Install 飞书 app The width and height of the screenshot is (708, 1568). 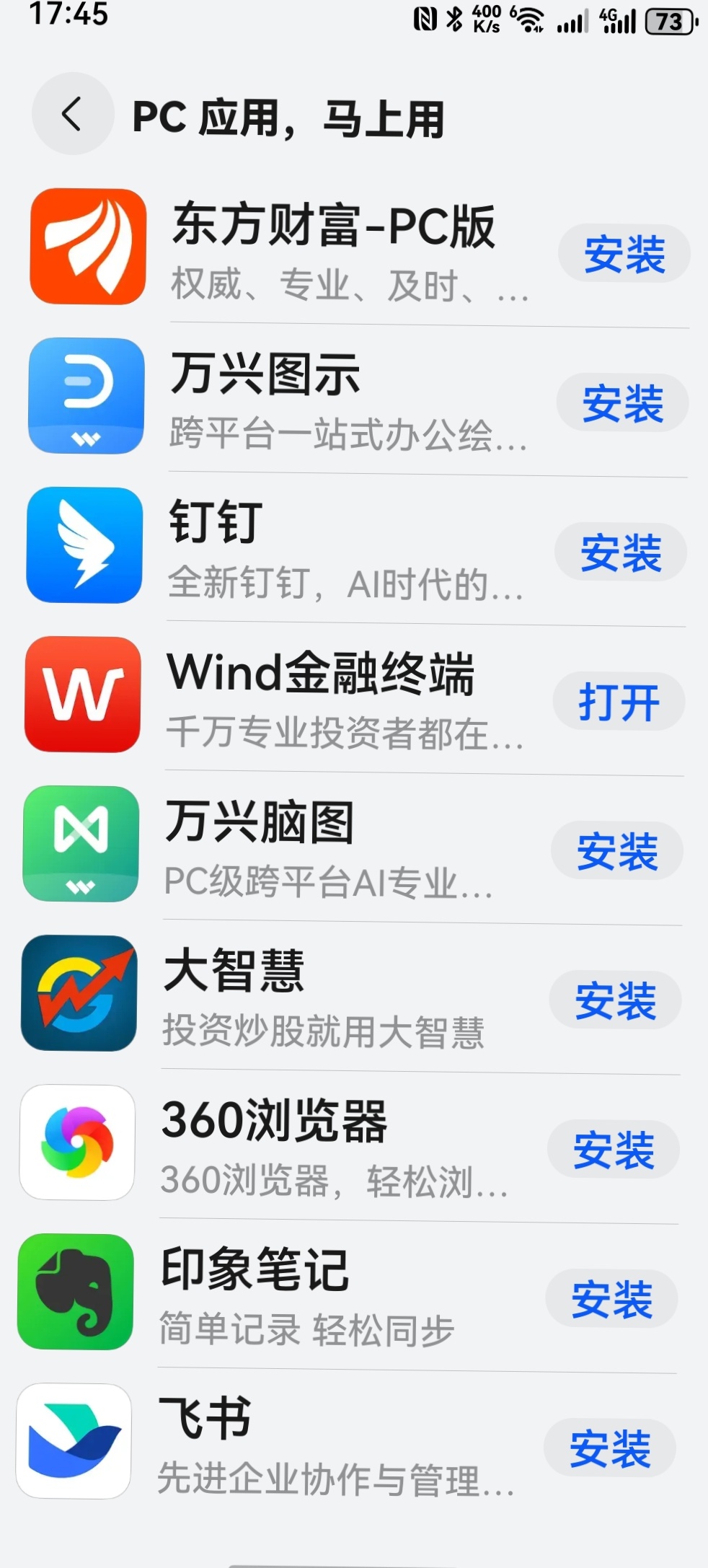tap(609, 1448)
